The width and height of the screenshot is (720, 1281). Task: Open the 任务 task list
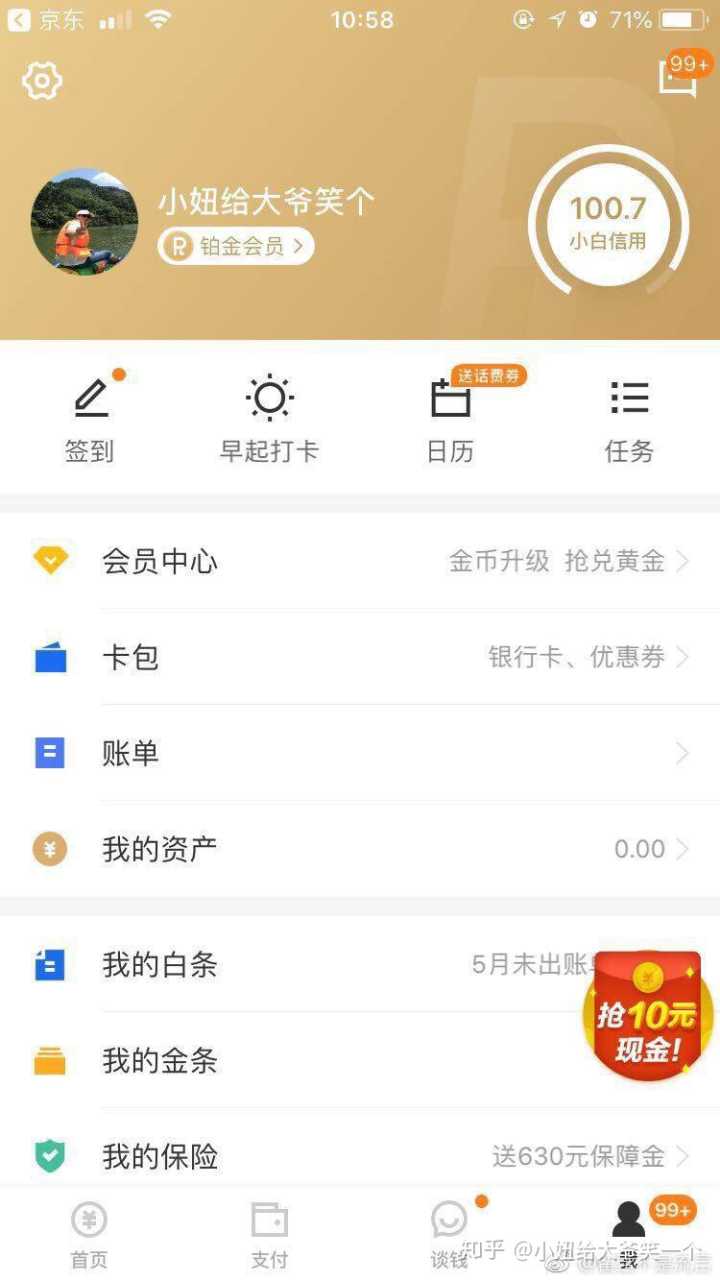pyautogui.click(x=629, y=420)
